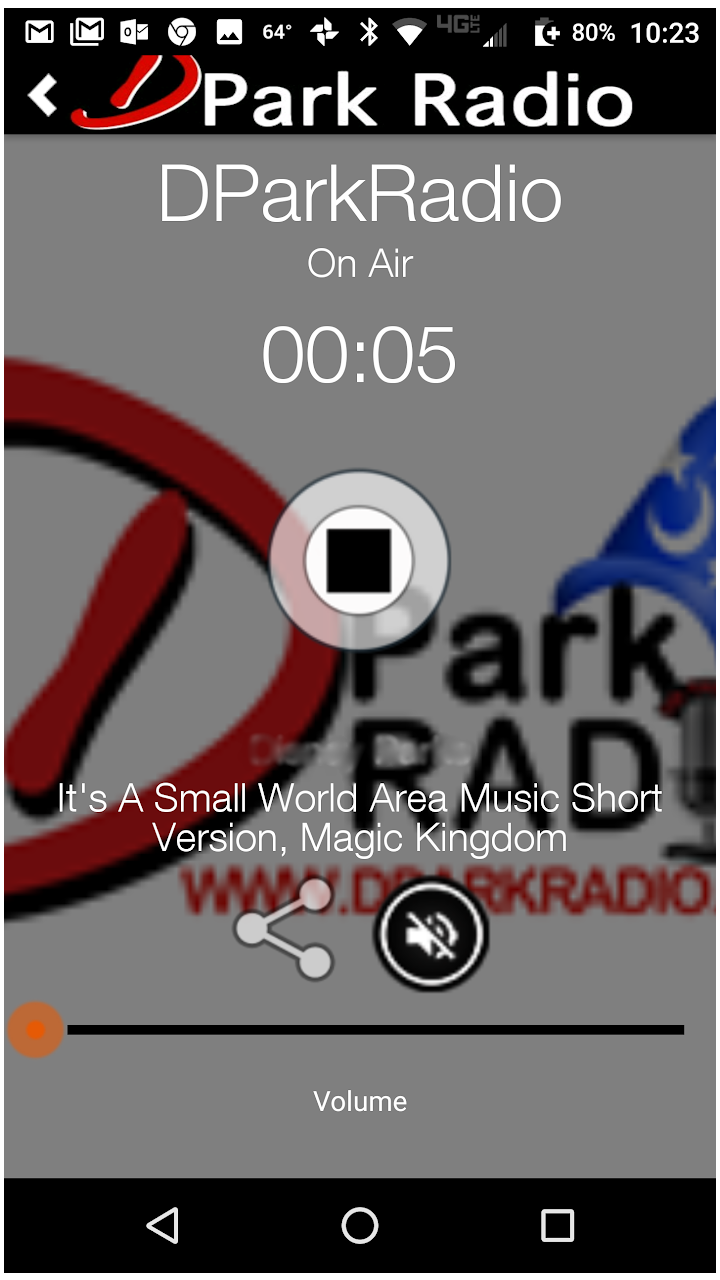Viewport: 720px width, 1280px height.
Task: Toggle the mute speaker button
Action: coord(430,933)
